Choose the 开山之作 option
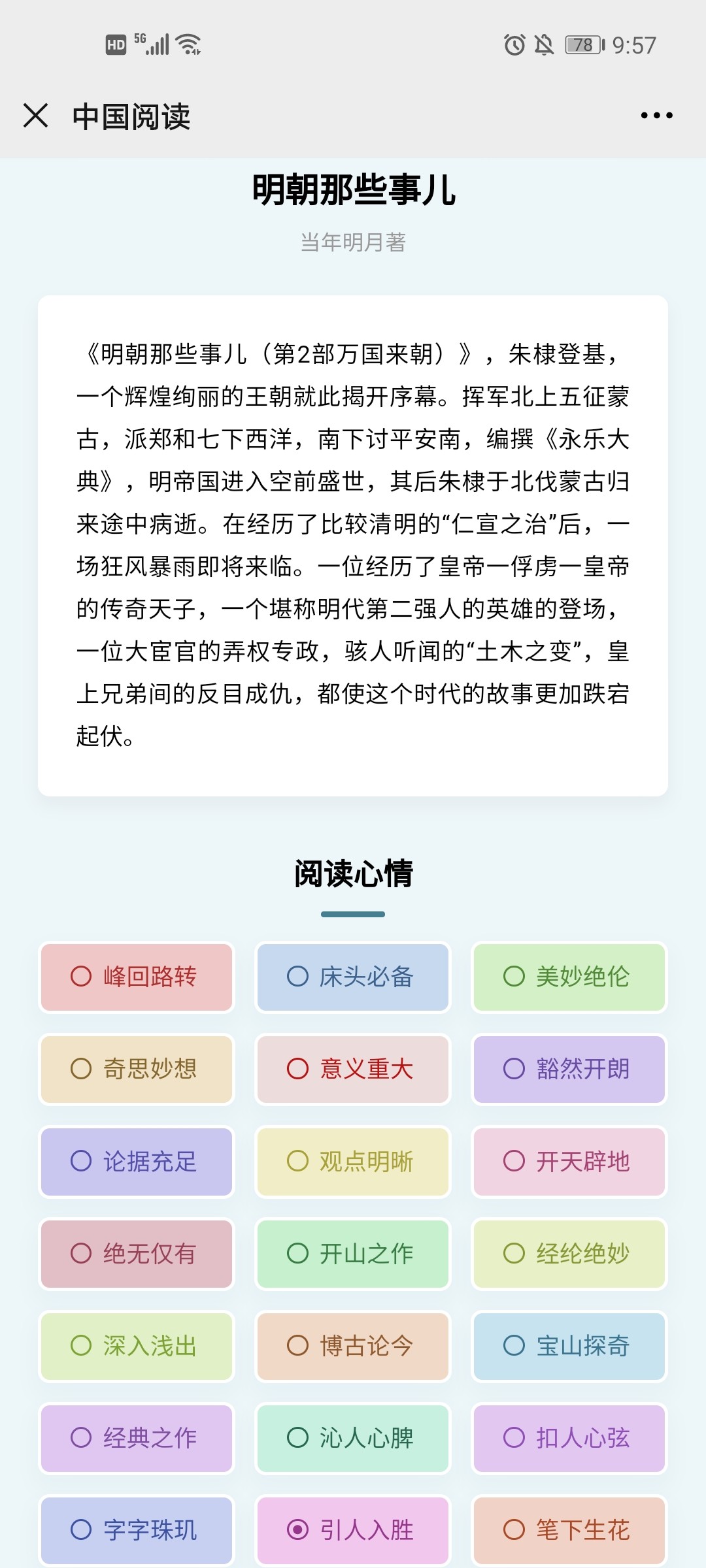Image resolution: width=706 pixels, height=1568 pixels. point(353,1253)
